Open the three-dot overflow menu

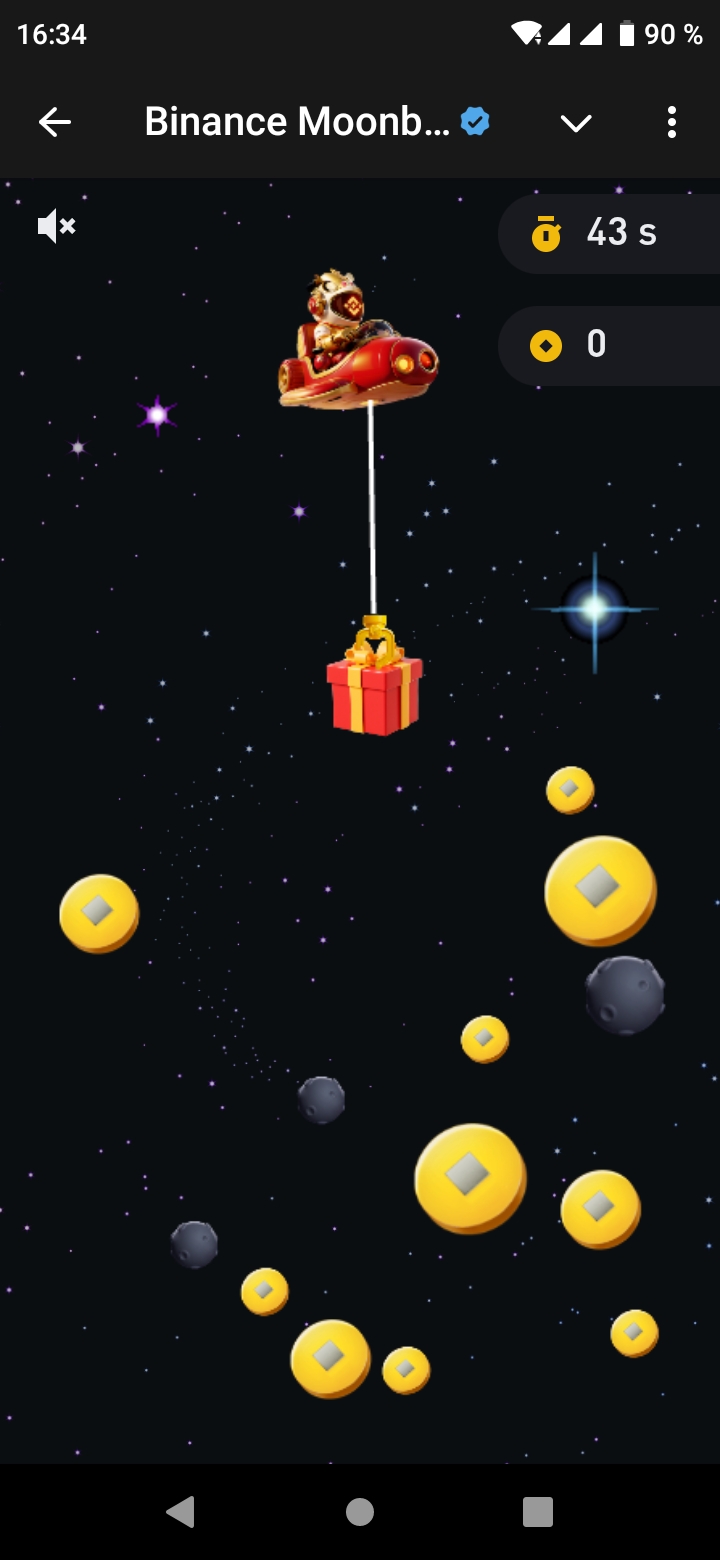[x=671, y=123]
